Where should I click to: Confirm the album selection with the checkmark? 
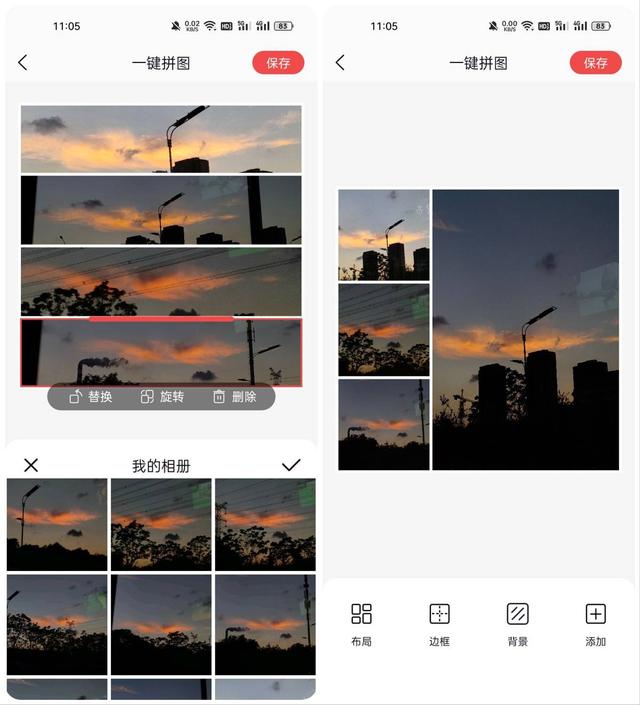pyautogui.click(x=291, y=465)
